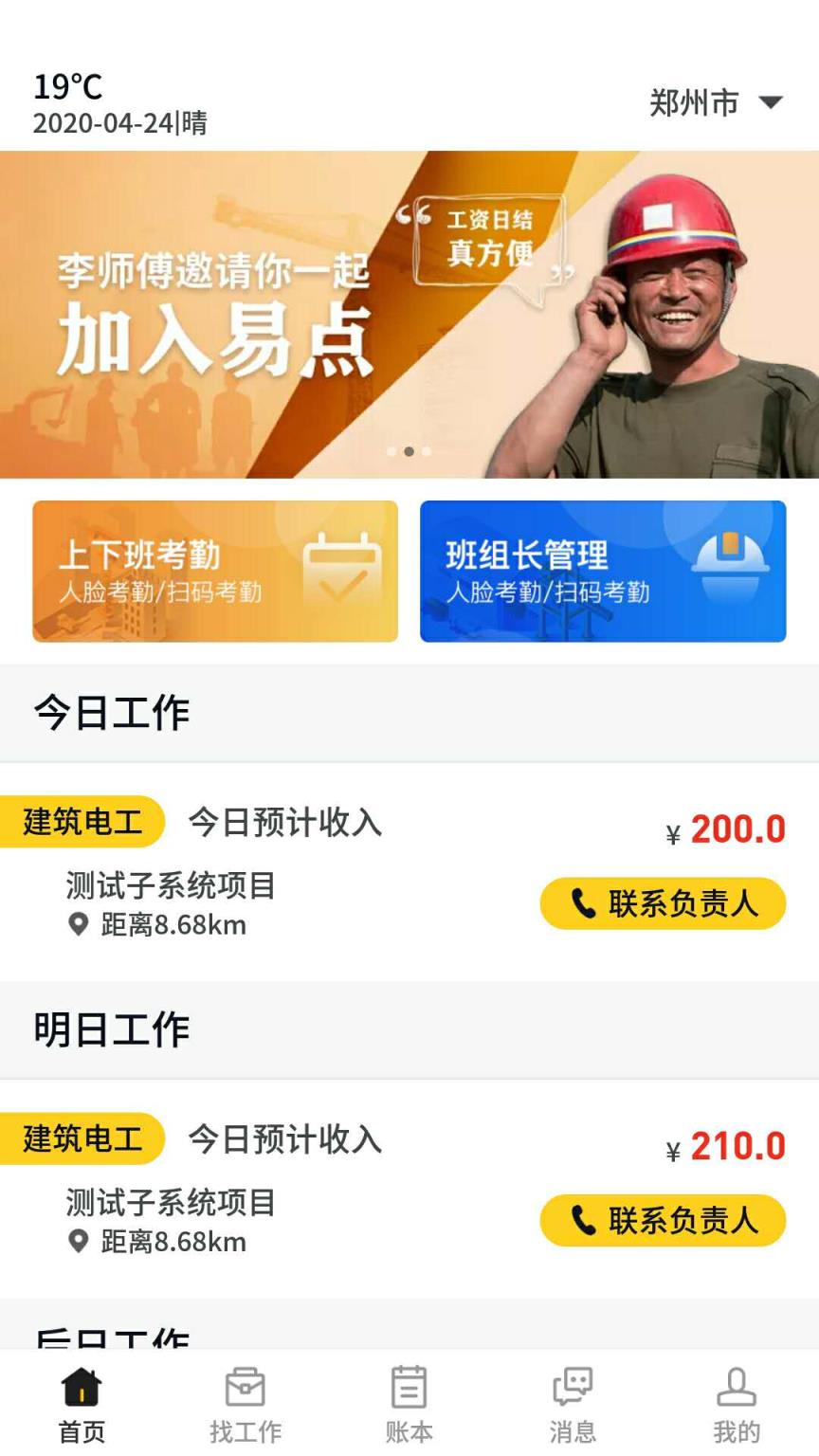Open the 班组长管理 management card
Screen dimensions: 819x1456
tap(602, 571)
